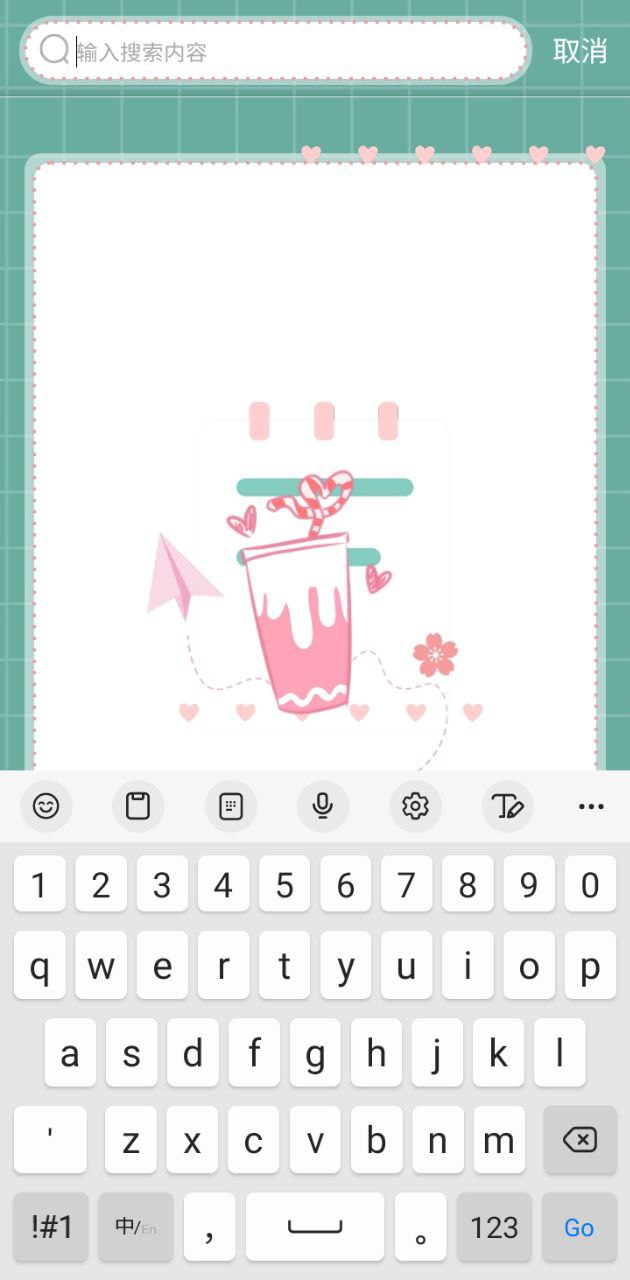
Task: Open the keyboard clipboard
Action: pyautogui.click(x=138, y=806)
